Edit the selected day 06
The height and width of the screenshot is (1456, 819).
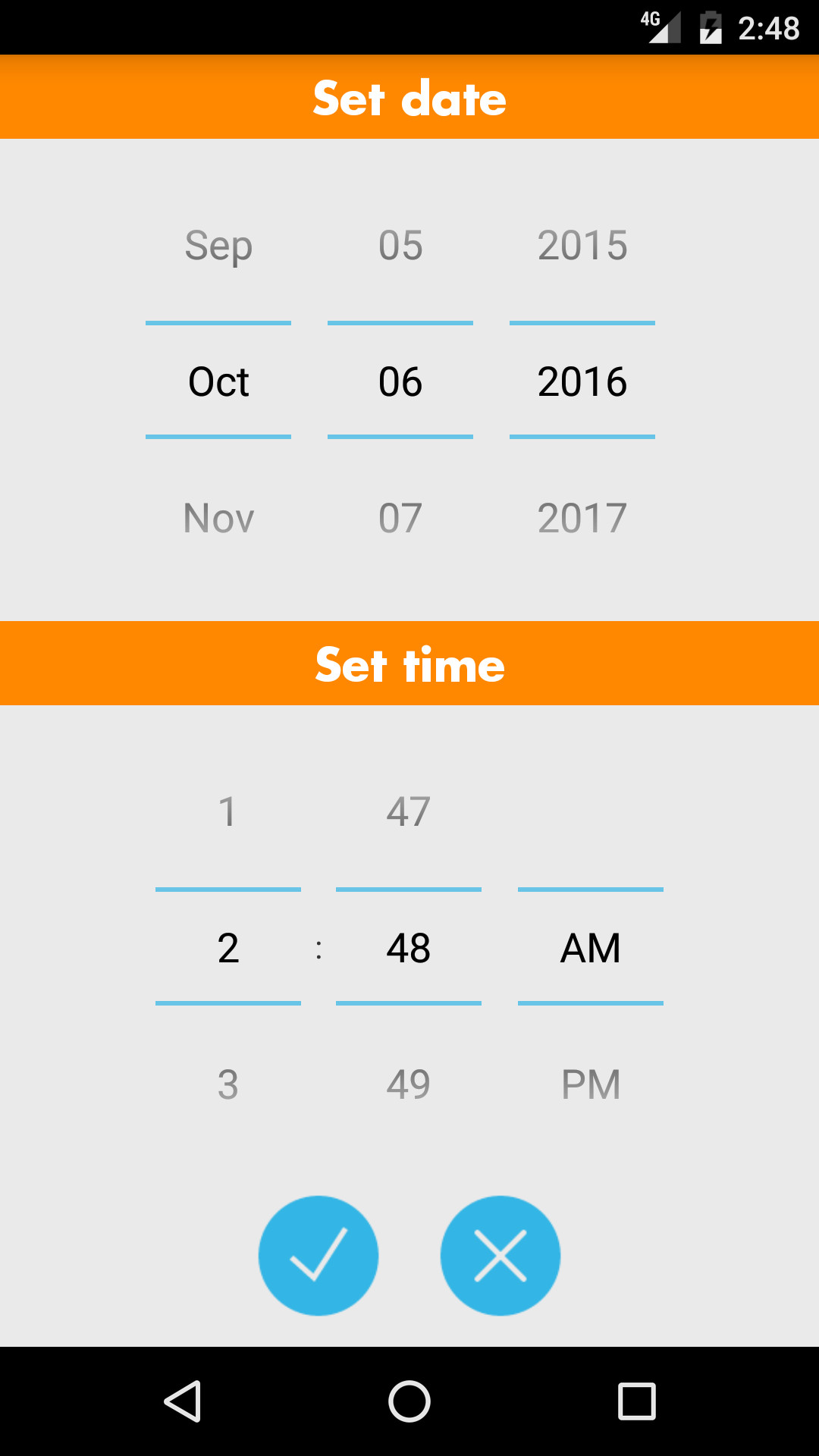400,381
